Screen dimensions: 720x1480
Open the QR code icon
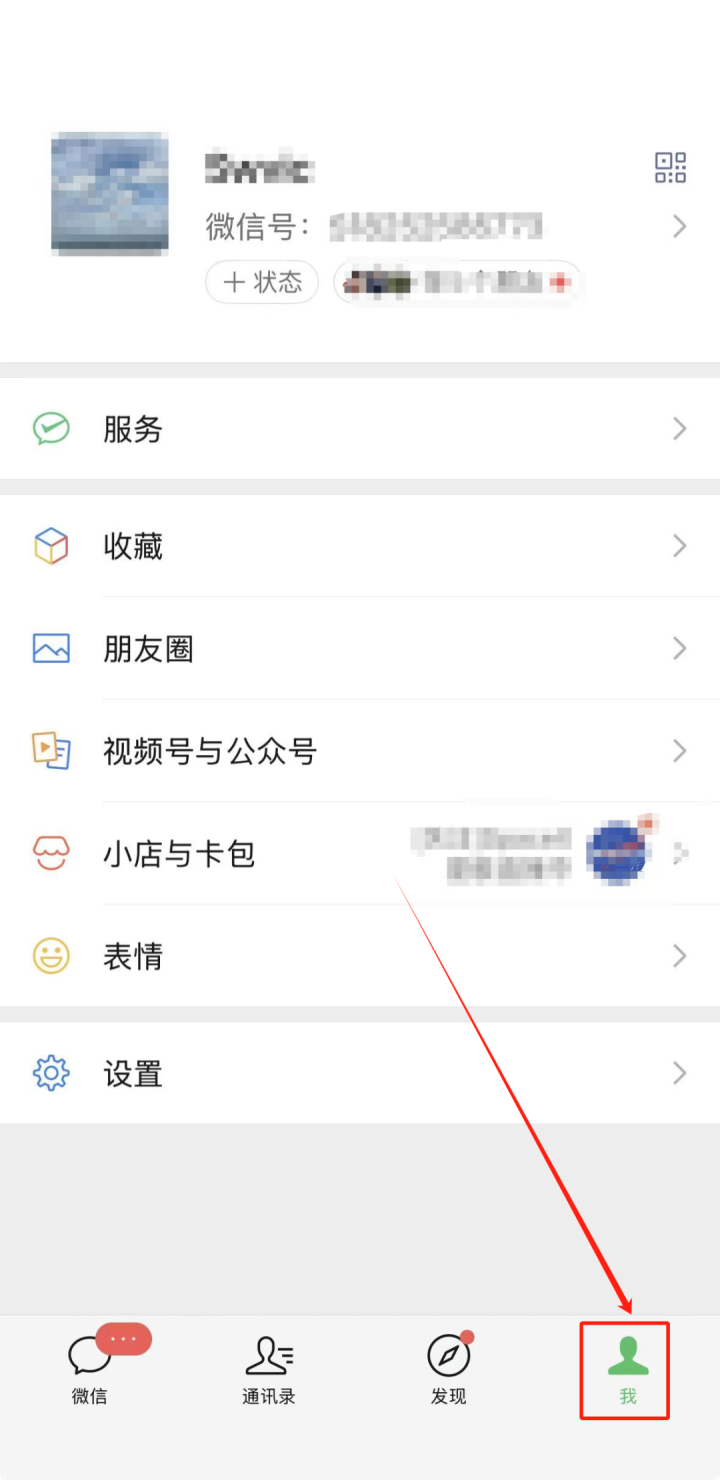coord(670,167)
